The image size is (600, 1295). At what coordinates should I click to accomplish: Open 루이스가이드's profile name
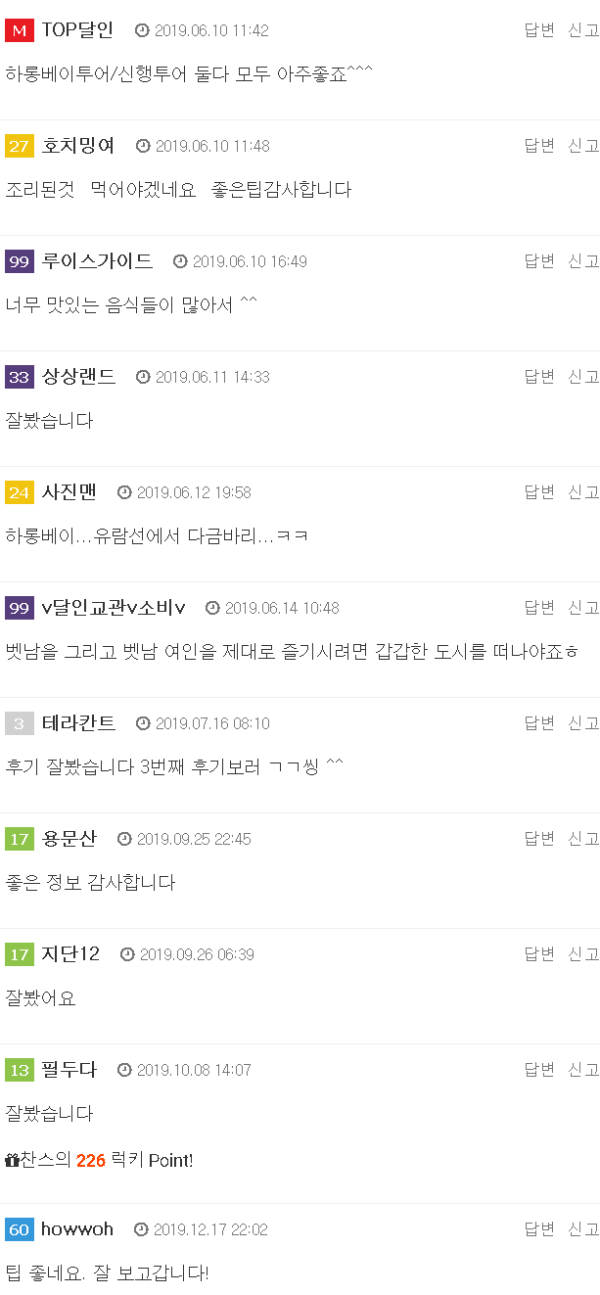pyautogui.click(x=98, y=261)
